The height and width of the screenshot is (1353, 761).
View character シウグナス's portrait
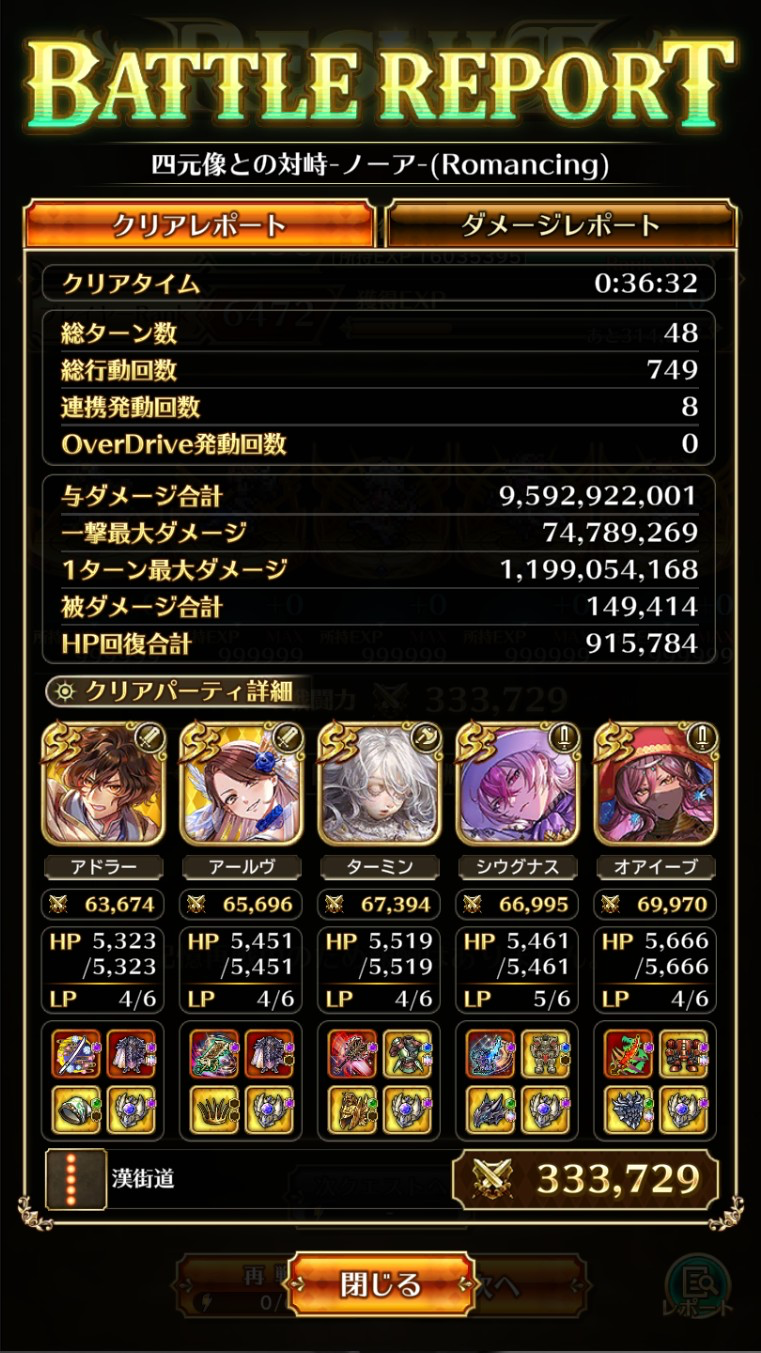[517, 784]
